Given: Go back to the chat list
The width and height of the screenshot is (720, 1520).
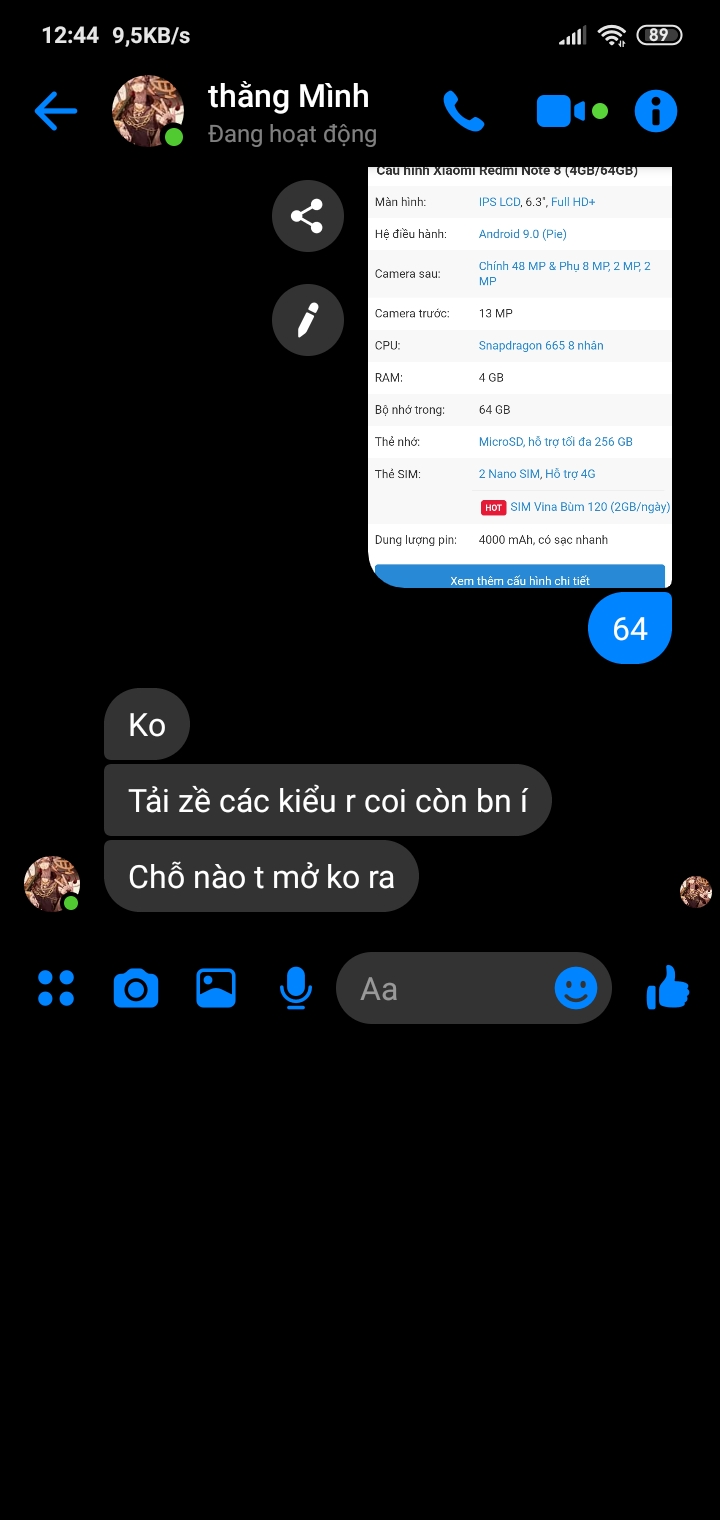Looking at the screenshot, I should (x=56, y=111).
